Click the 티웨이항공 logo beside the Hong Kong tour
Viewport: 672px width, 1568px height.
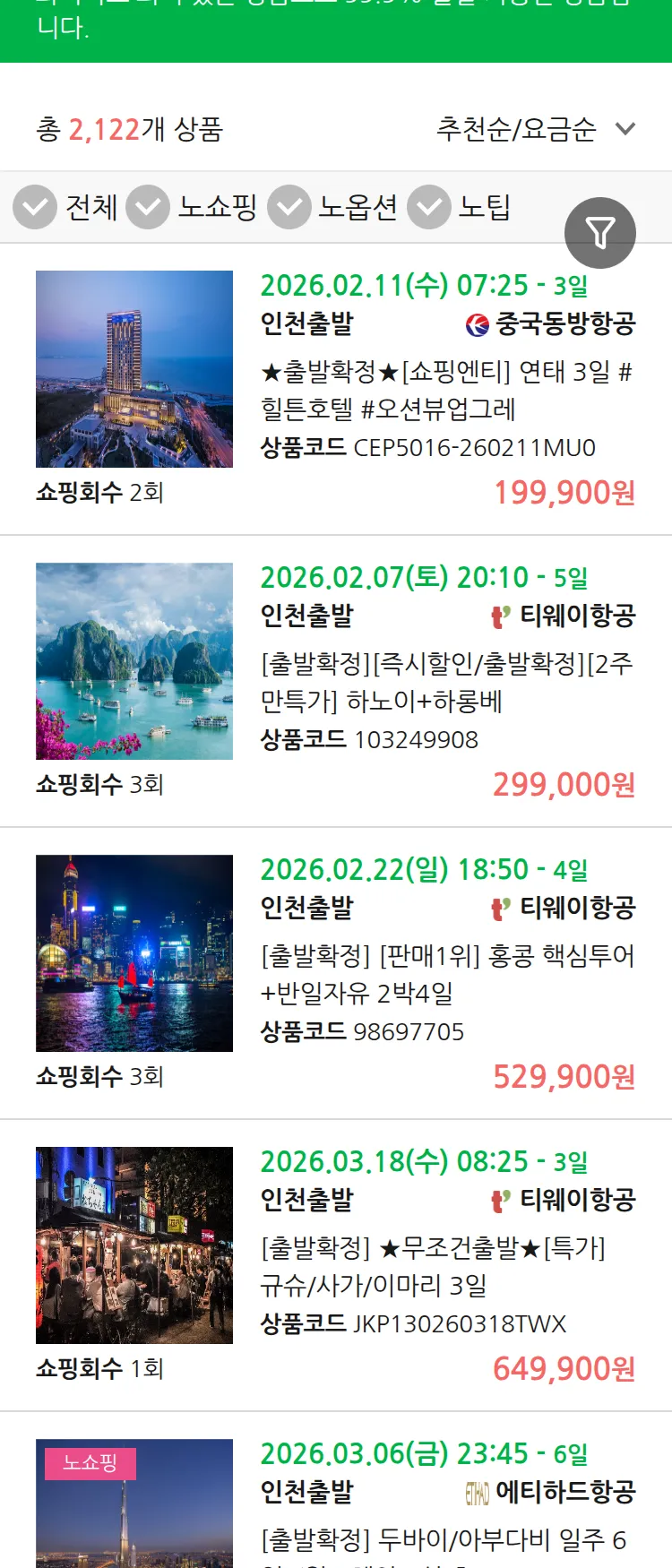[x=499, y=908]
